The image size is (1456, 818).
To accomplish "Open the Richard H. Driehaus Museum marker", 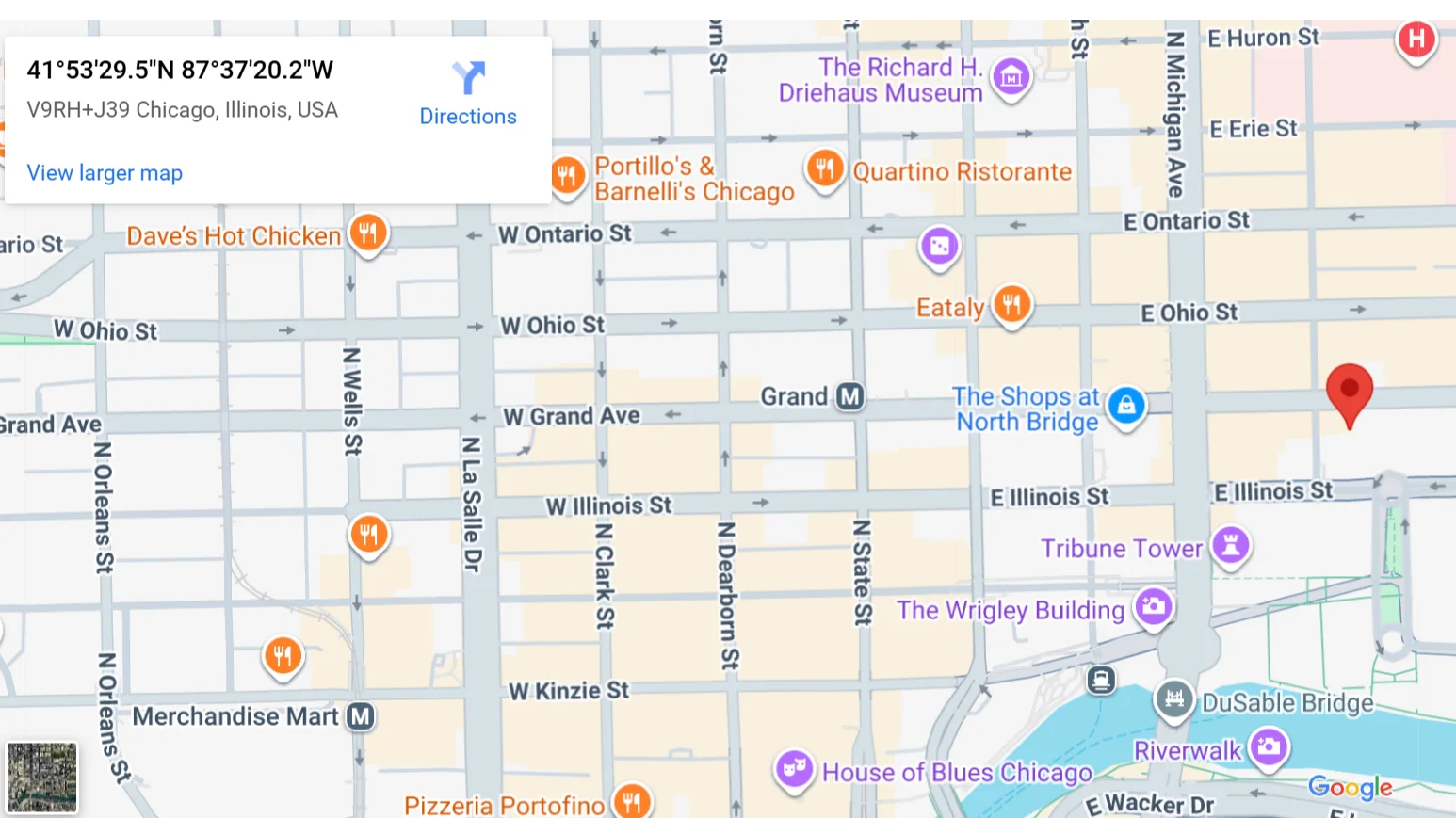I will tap(1011, 78).
